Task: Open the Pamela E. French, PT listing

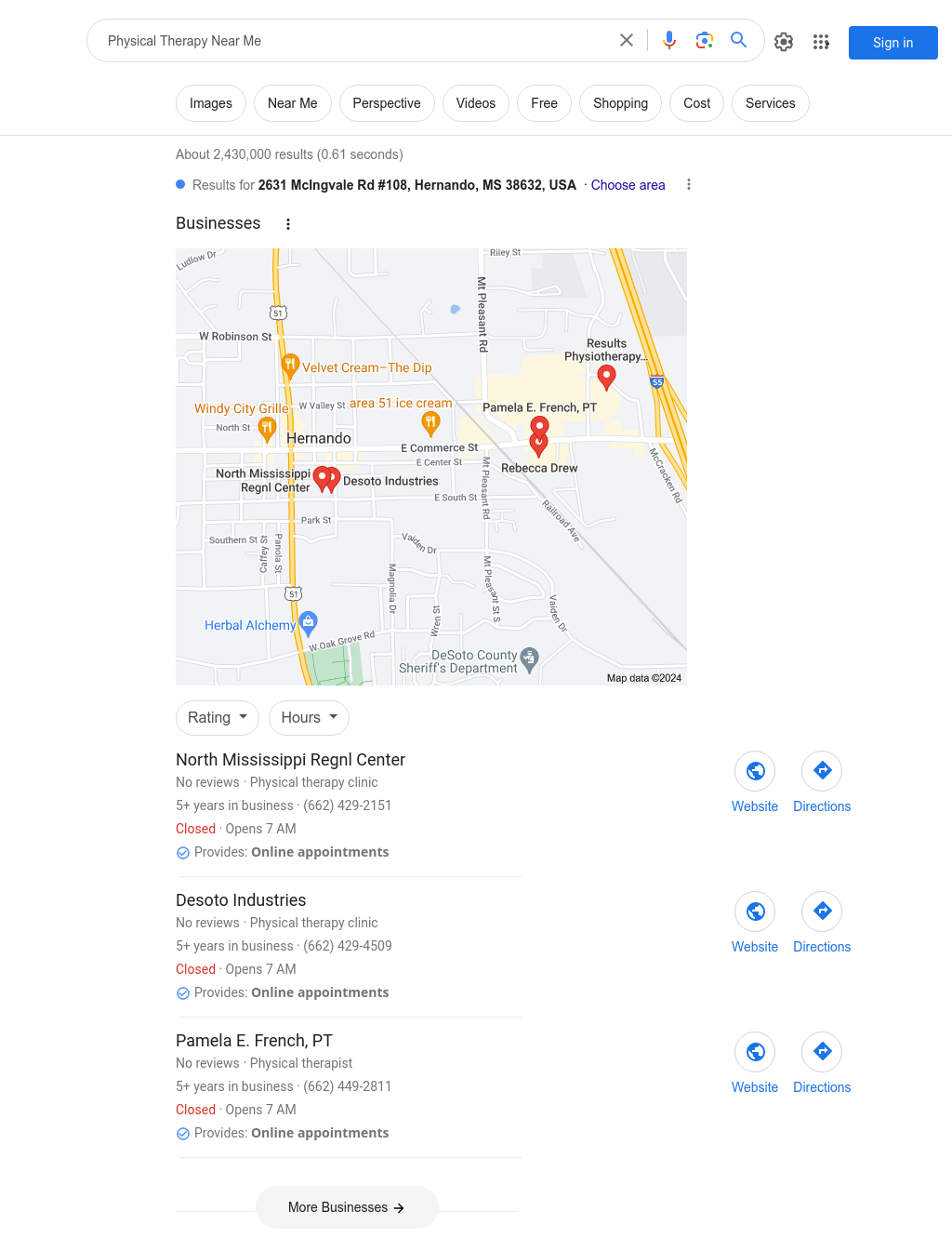Action: pos(254,1041)
